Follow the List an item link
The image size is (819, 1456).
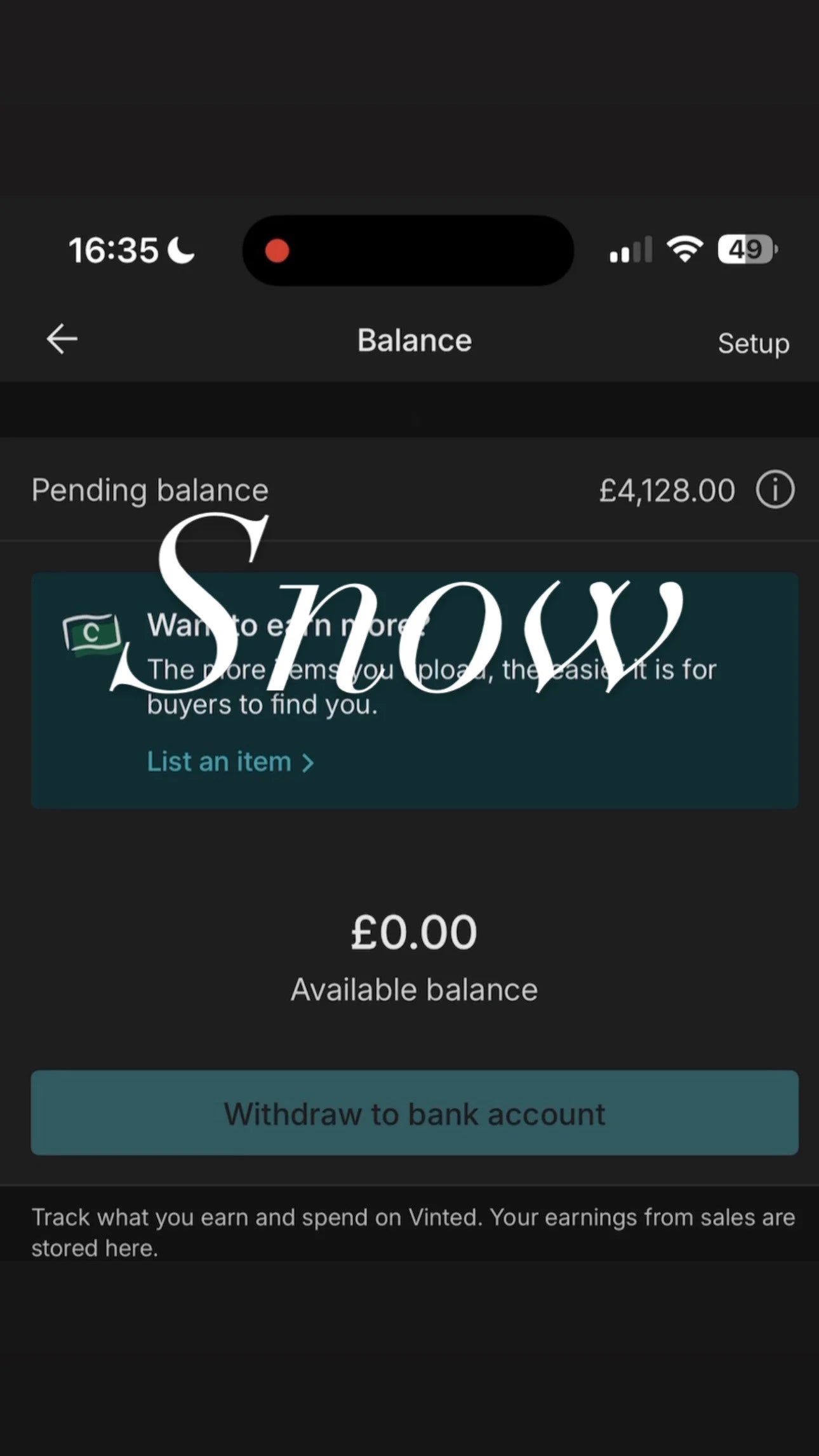[x=230, y=761]
